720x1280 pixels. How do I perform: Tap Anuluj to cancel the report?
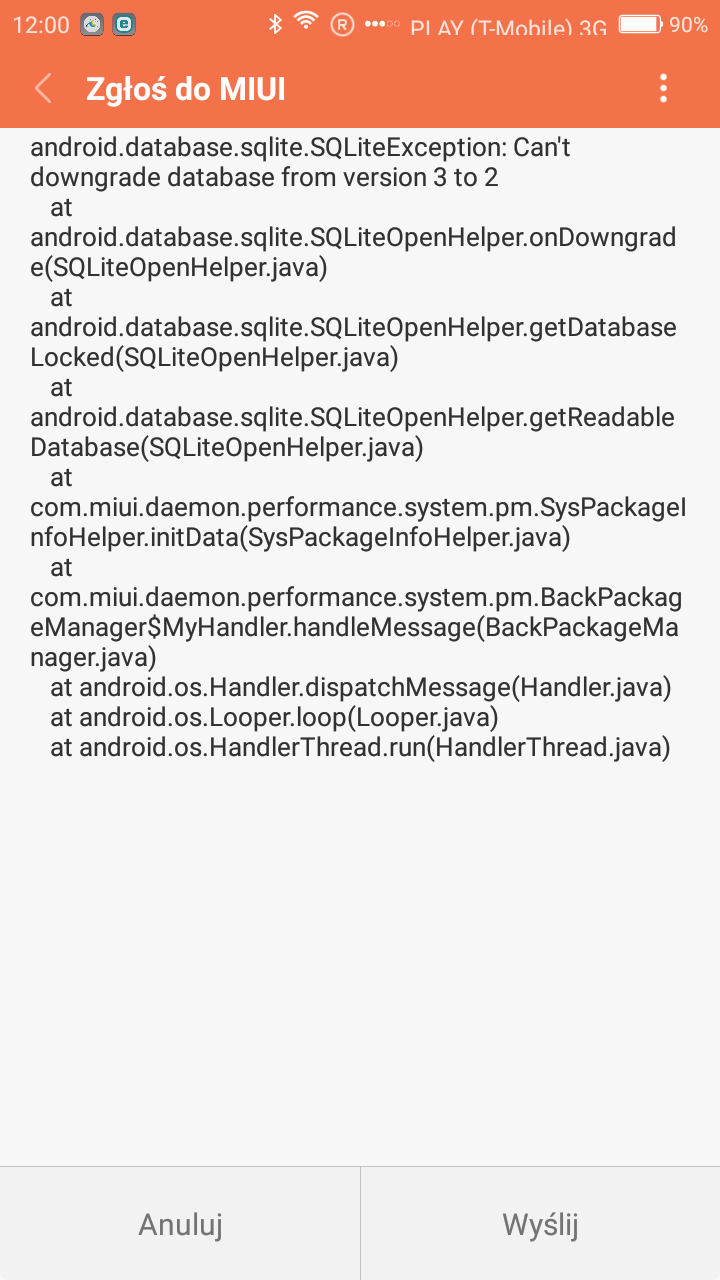(x=180, y=1224)
